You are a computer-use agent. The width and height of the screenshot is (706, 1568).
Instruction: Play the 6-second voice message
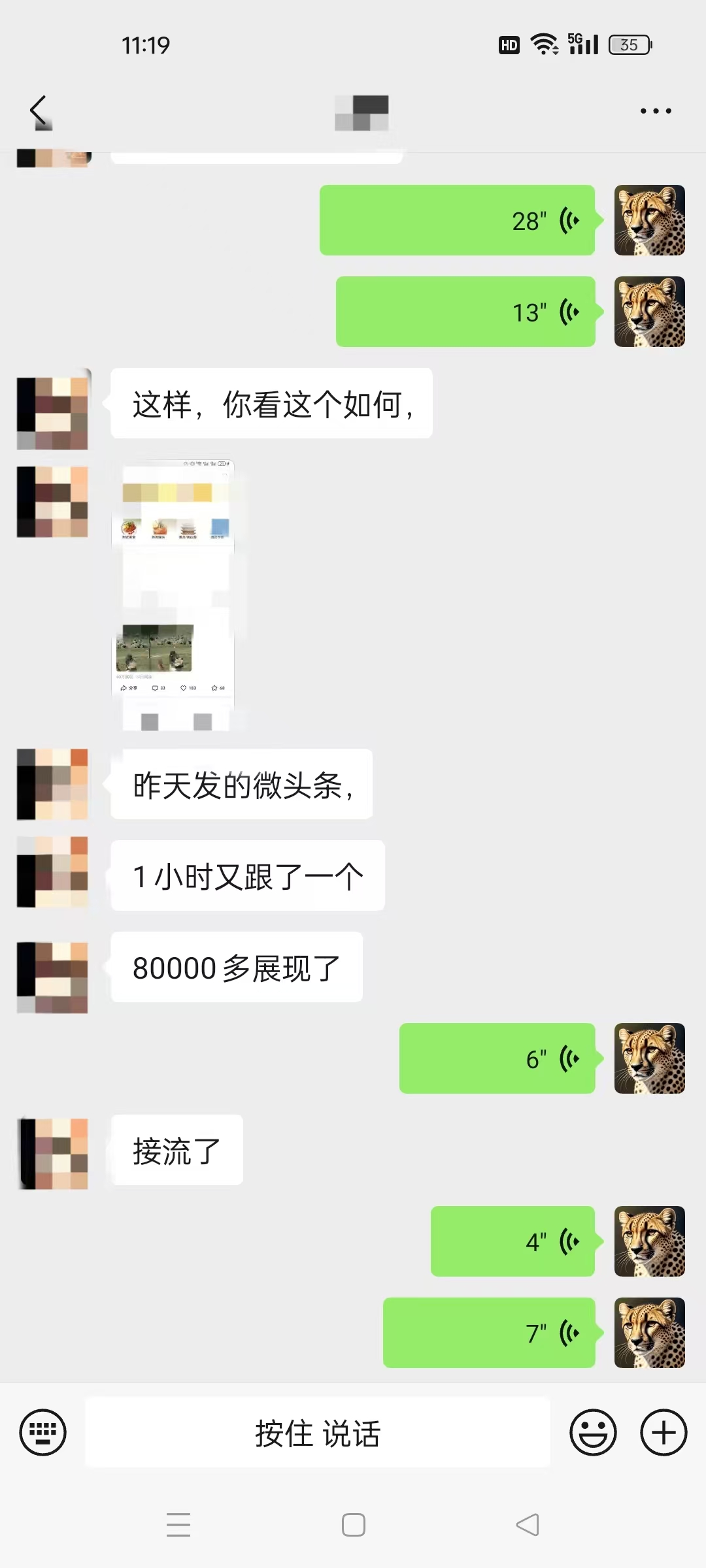click(497, 1058)
